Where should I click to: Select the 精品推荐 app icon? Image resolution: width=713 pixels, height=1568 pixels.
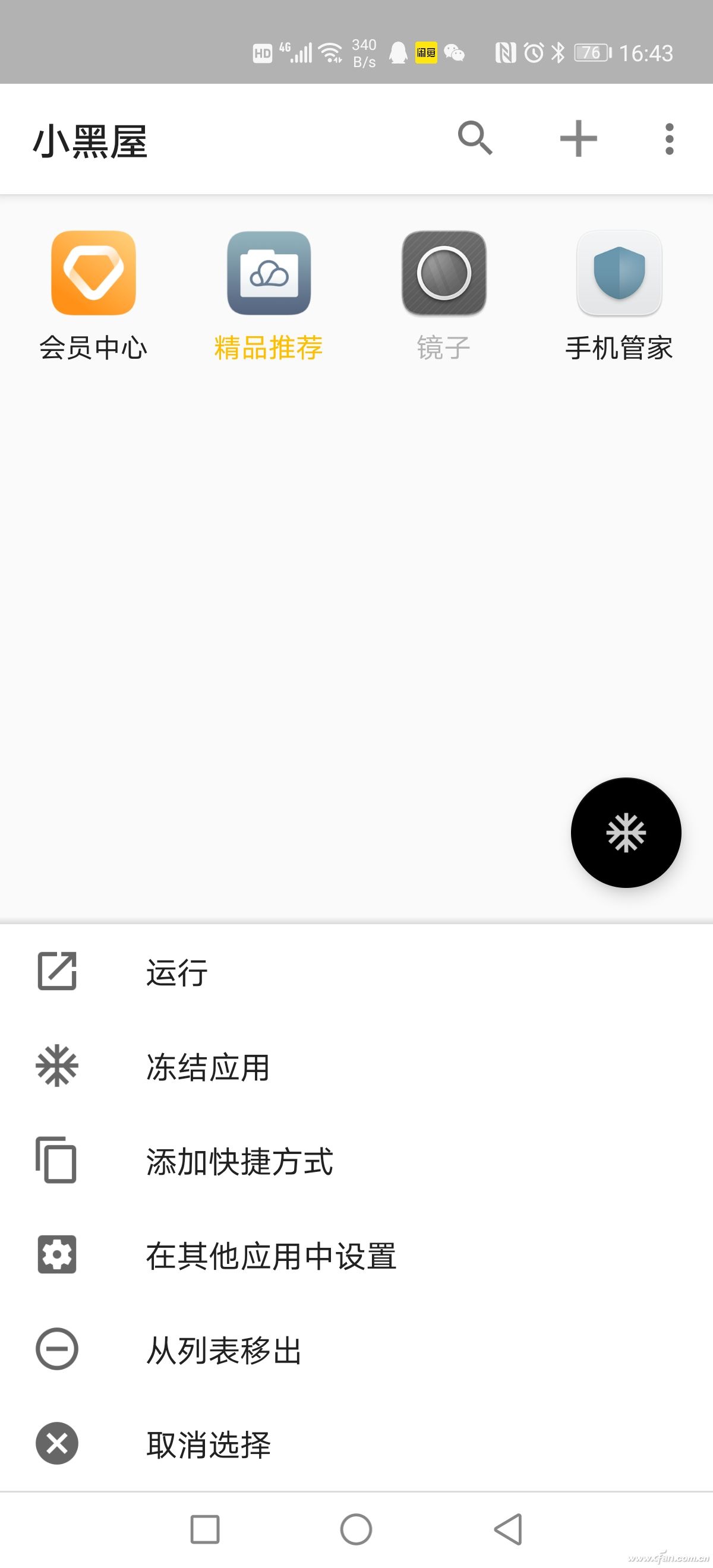(269, 273)
